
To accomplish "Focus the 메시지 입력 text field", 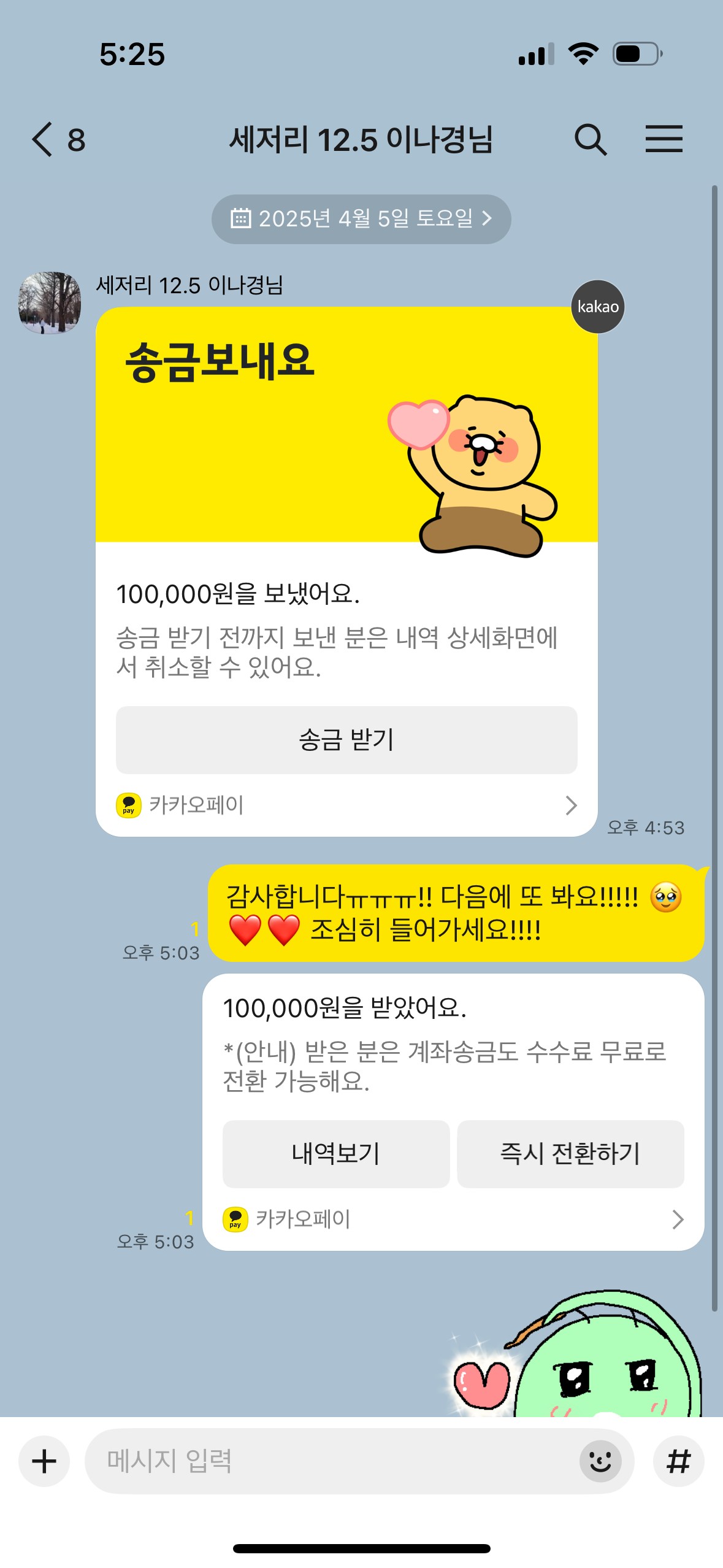I will click(331, 1461).
